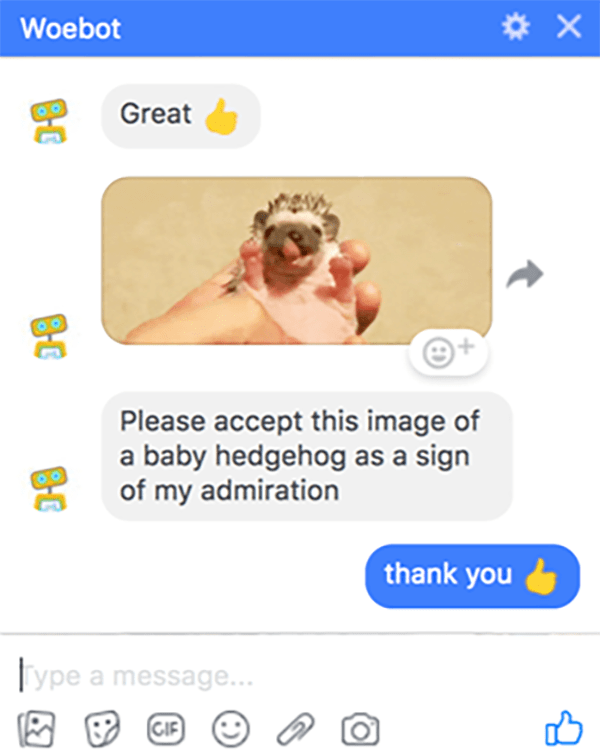Attach a file with the paperclip
600x755 pixels.
295,727
